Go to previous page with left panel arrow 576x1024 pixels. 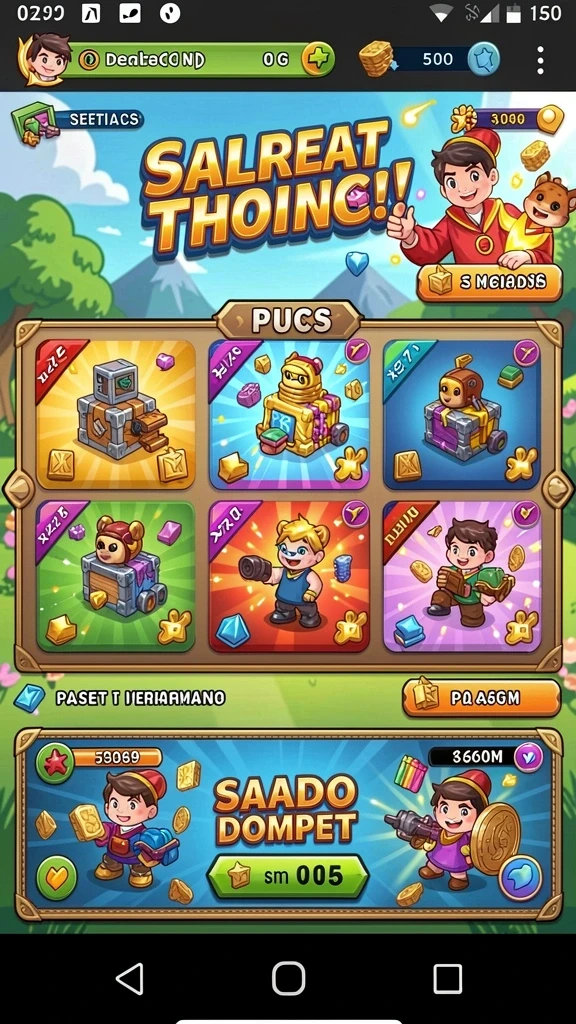[x=17, y=488]
